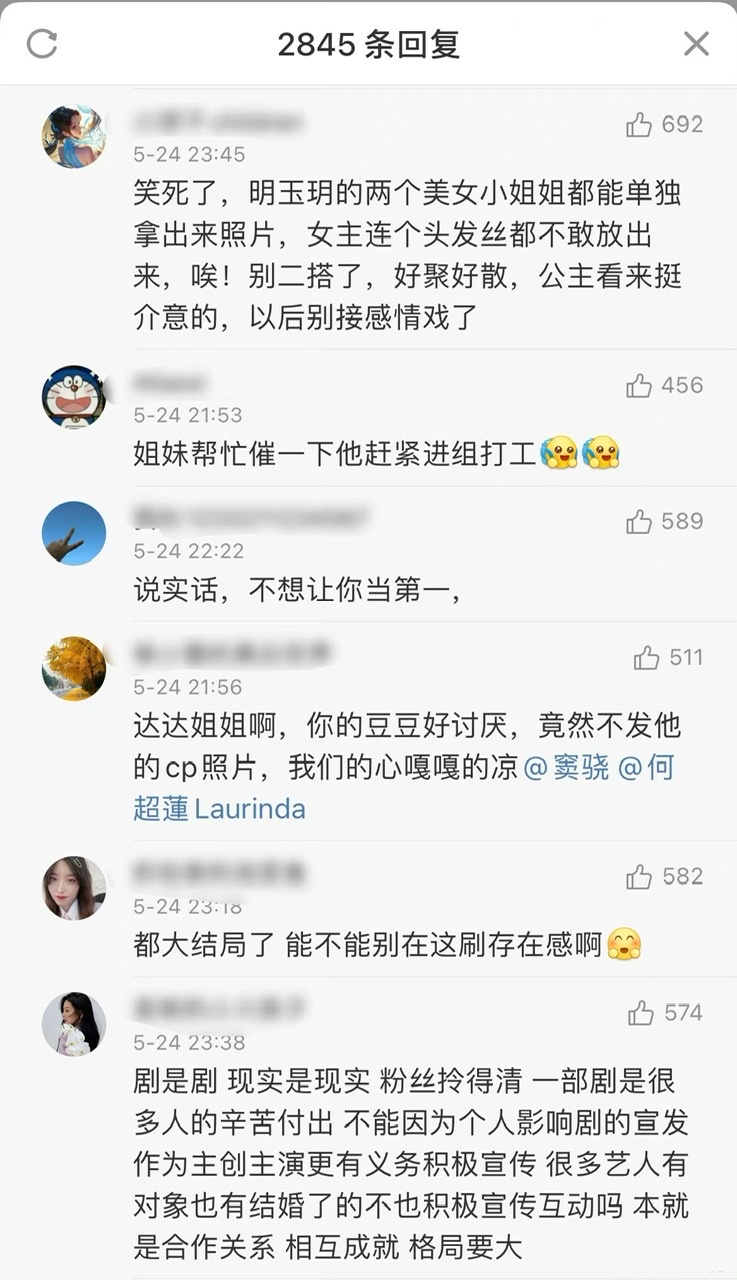Like the comment with 692 likes
This screenshot has width=737, height=1280.
click(639, 125)
